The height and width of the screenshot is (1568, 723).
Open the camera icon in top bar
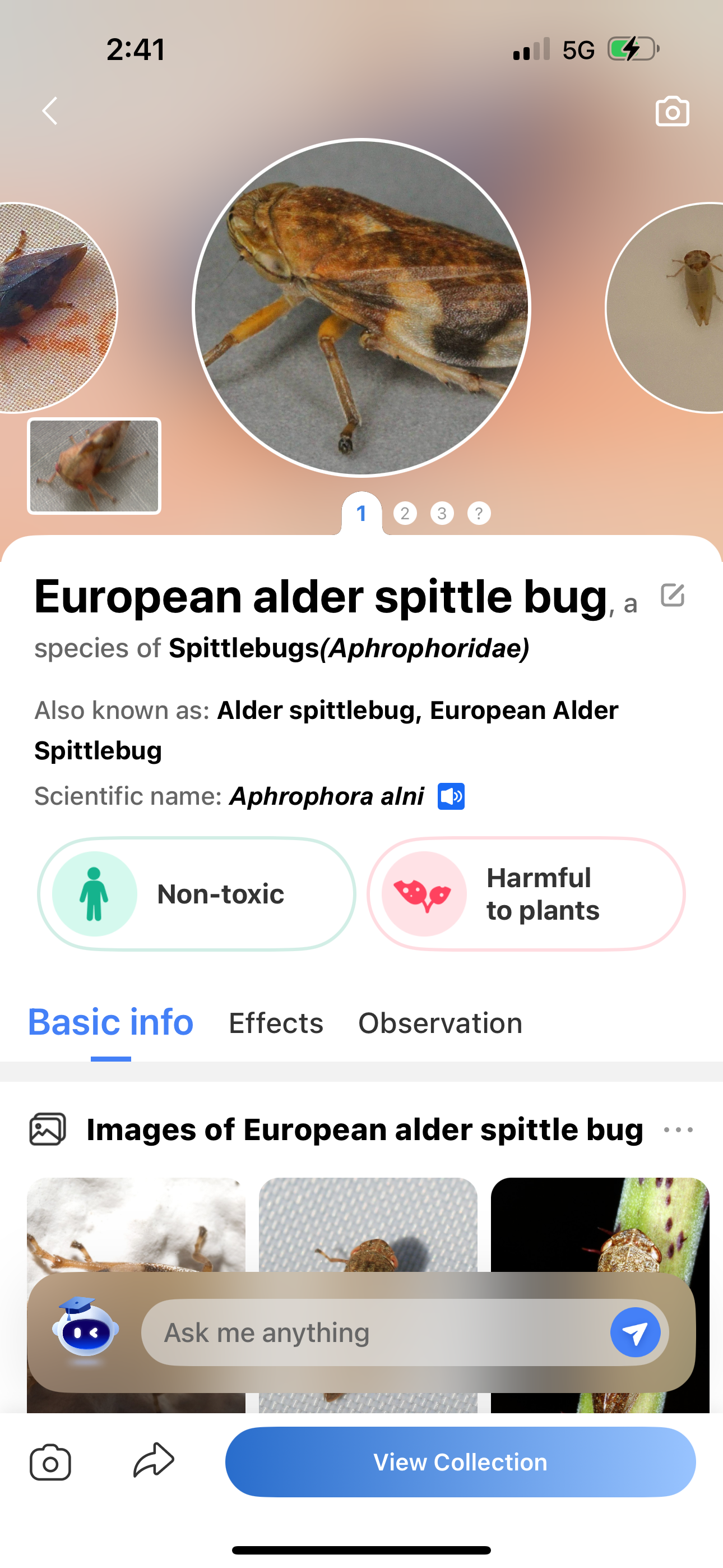coord(672,112)
